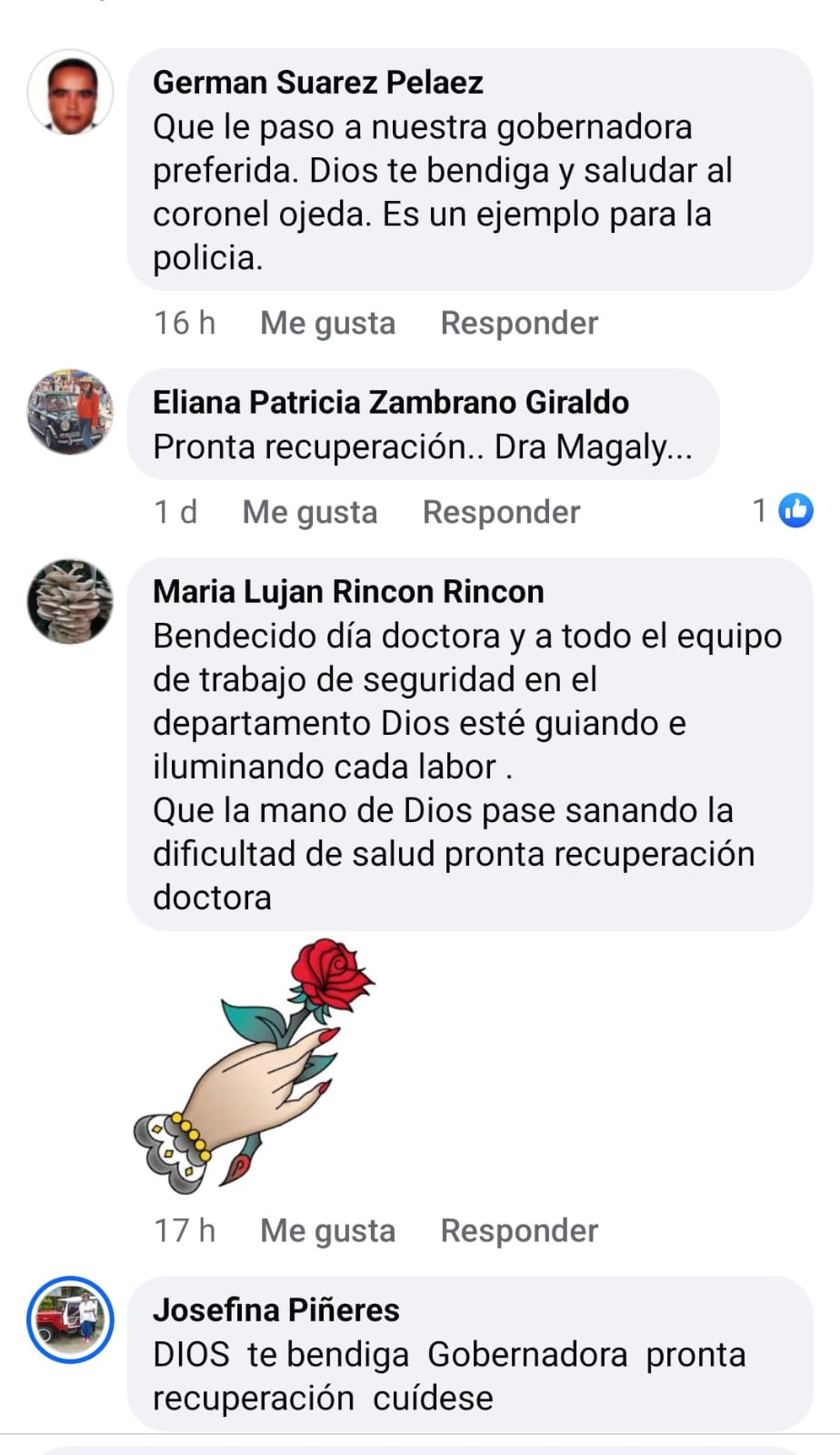Open German Suarez Pelaez's profile picture

(x=70, y=93)
